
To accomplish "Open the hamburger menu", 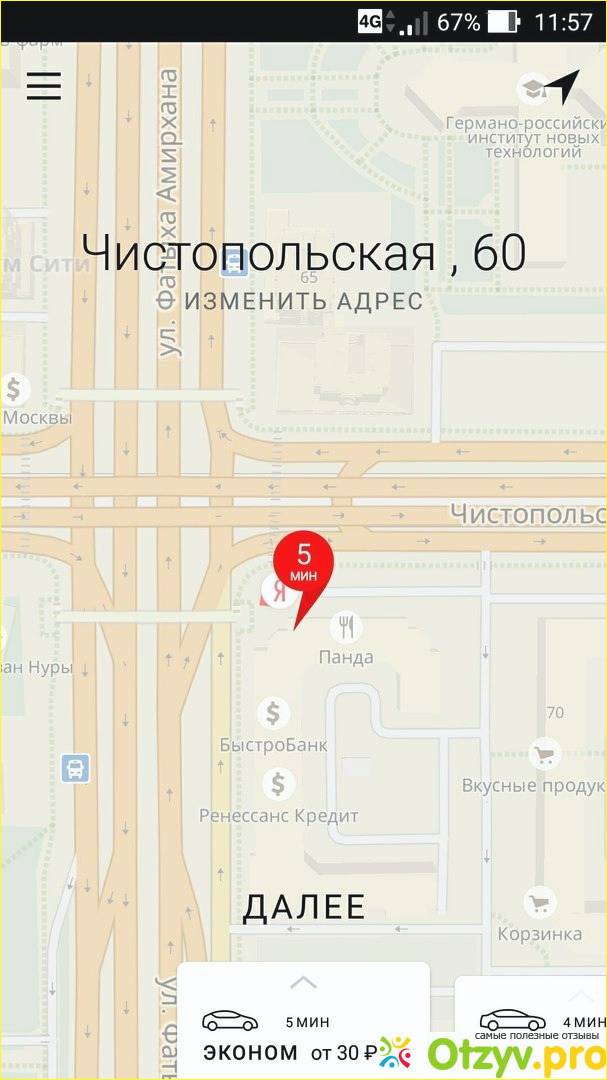I will pyautogui.click(x=44, y=86).
